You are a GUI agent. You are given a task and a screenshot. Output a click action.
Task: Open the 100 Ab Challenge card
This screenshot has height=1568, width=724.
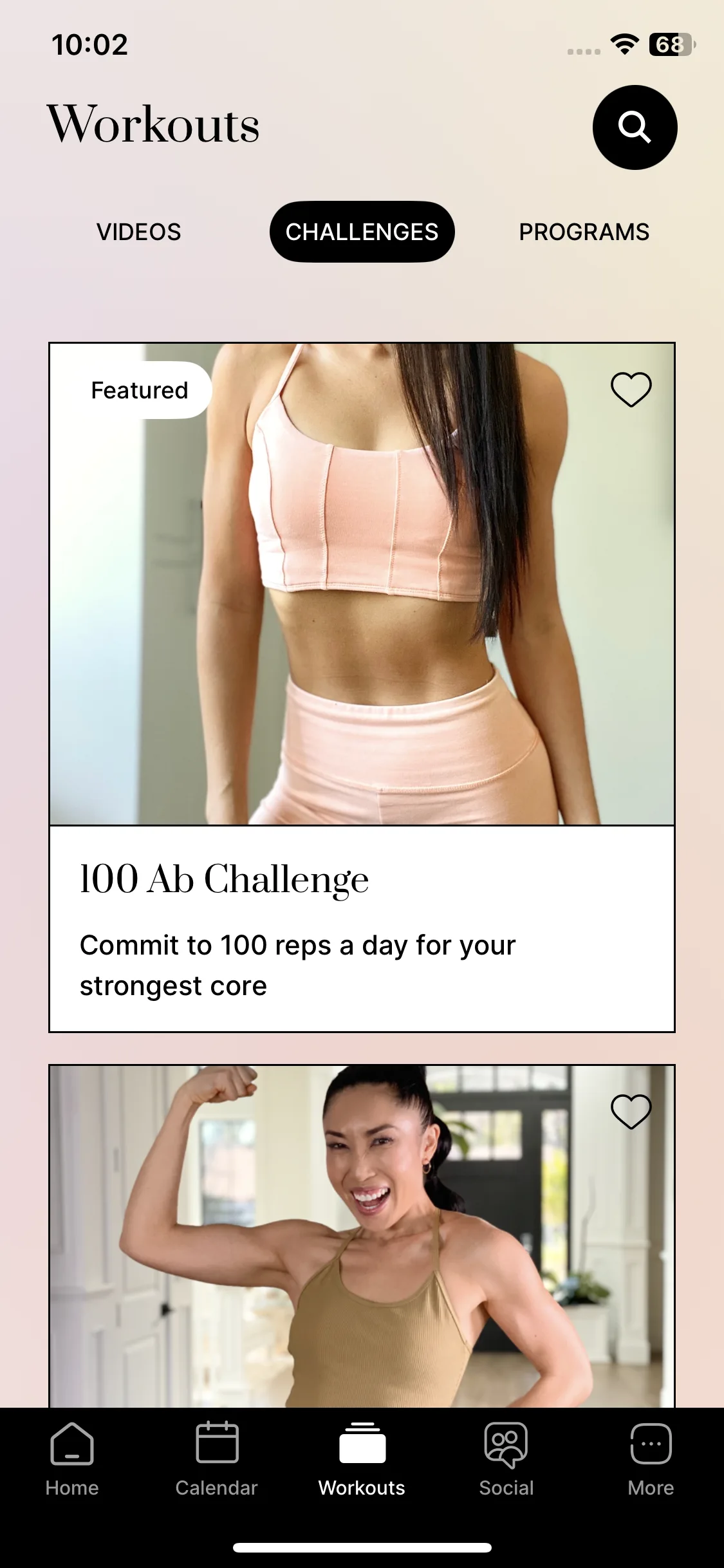point(362,687)
